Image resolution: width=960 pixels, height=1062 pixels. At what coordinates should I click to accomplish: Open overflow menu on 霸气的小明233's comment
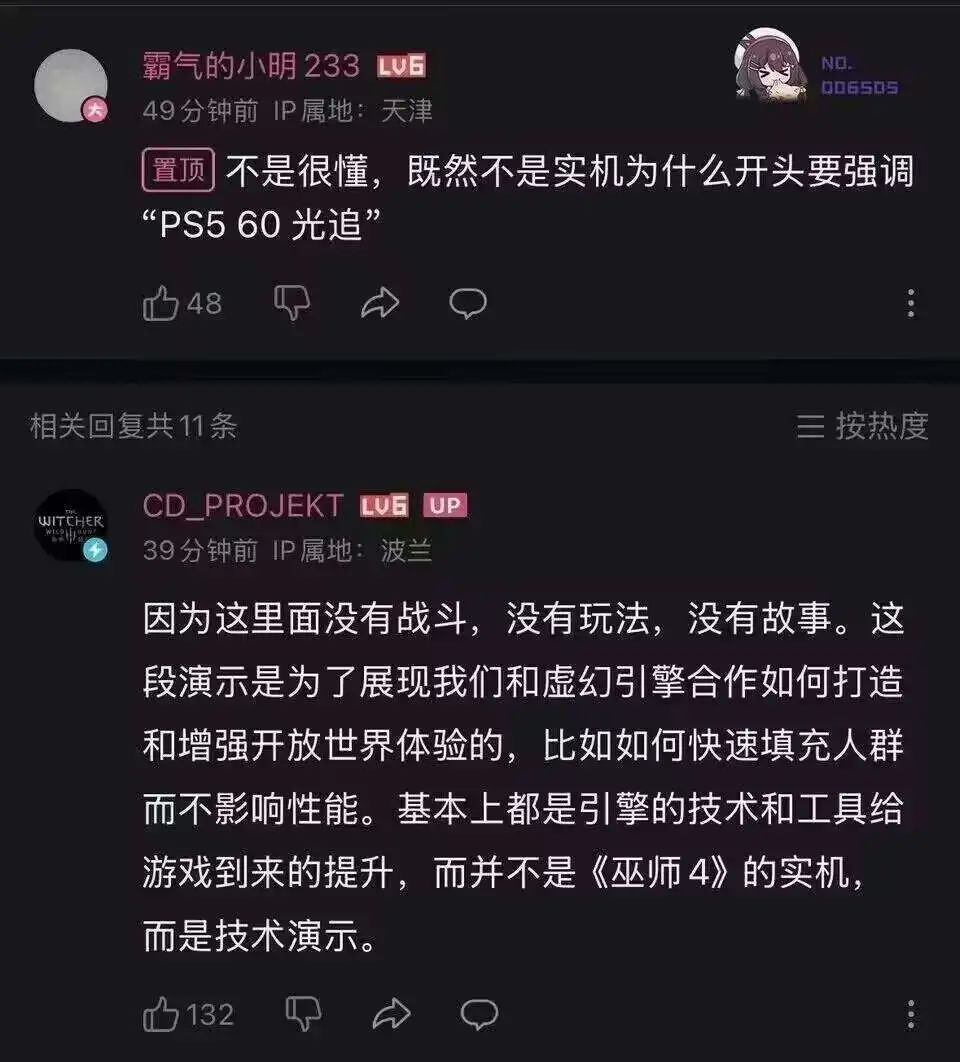[x=910, y=303]
